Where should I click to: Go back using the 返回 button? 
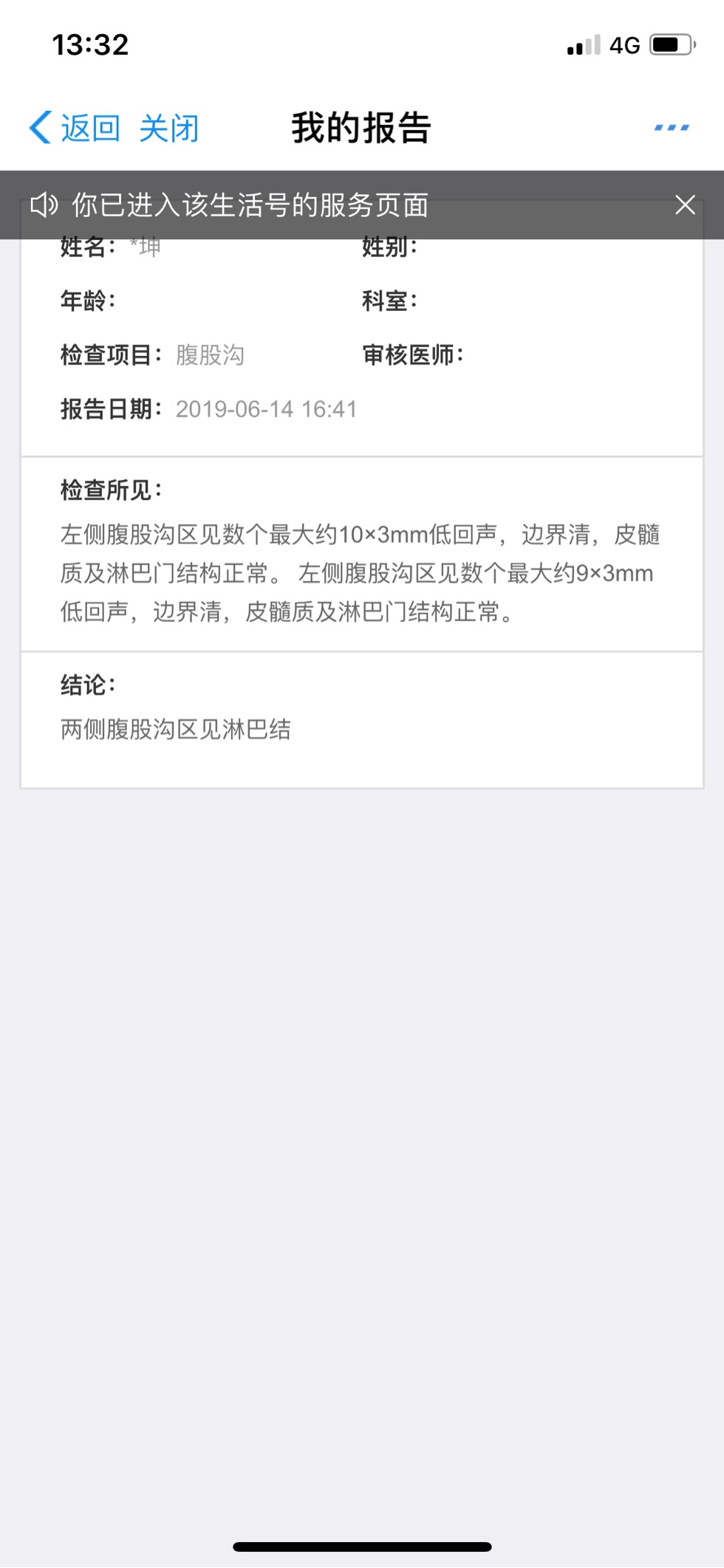point(75,129)
